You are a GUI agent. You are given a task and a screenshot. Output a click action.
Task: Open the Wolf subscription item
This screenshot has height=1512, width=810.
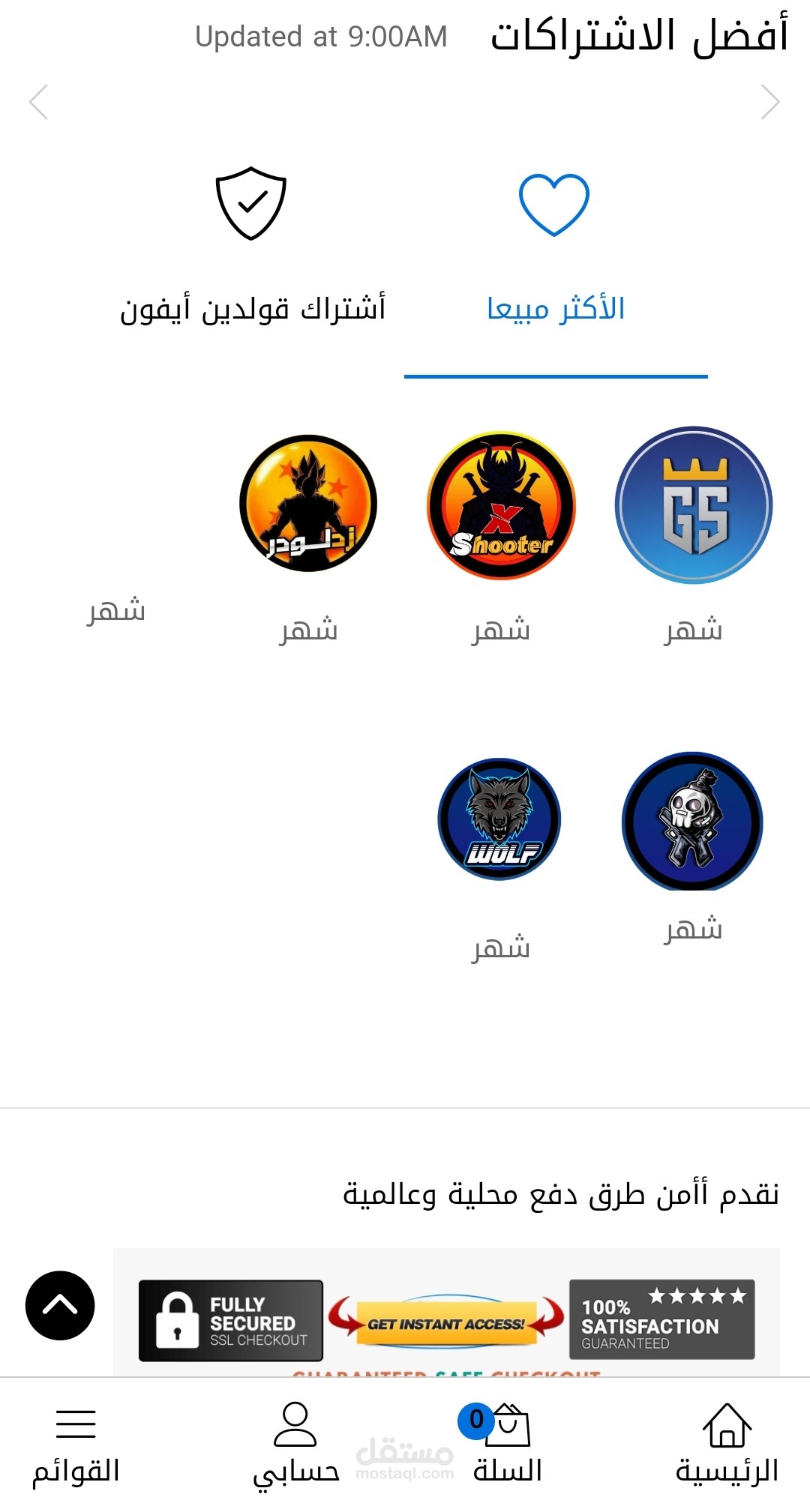coord(499,819)
